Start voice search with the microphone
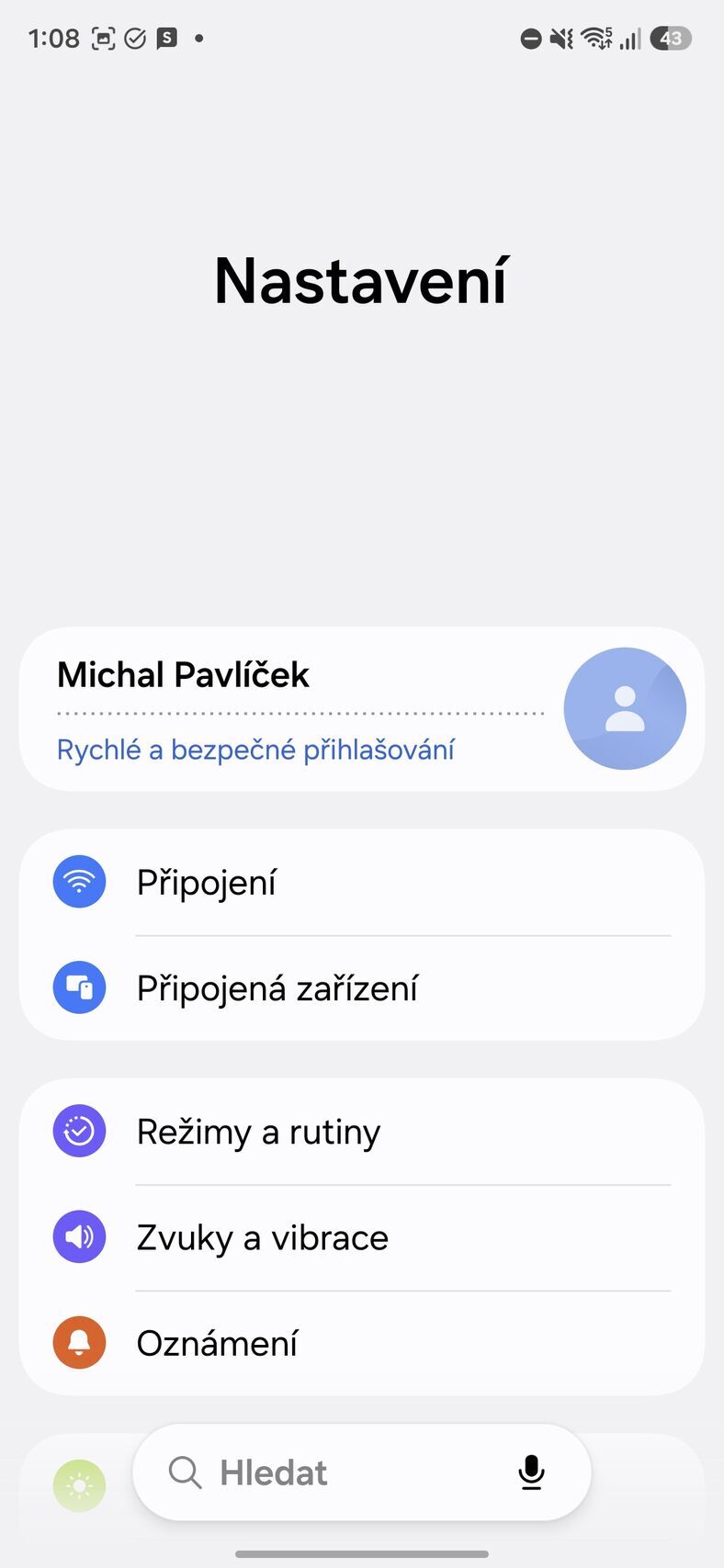724x1568 pixels. tap(531, 1472)
